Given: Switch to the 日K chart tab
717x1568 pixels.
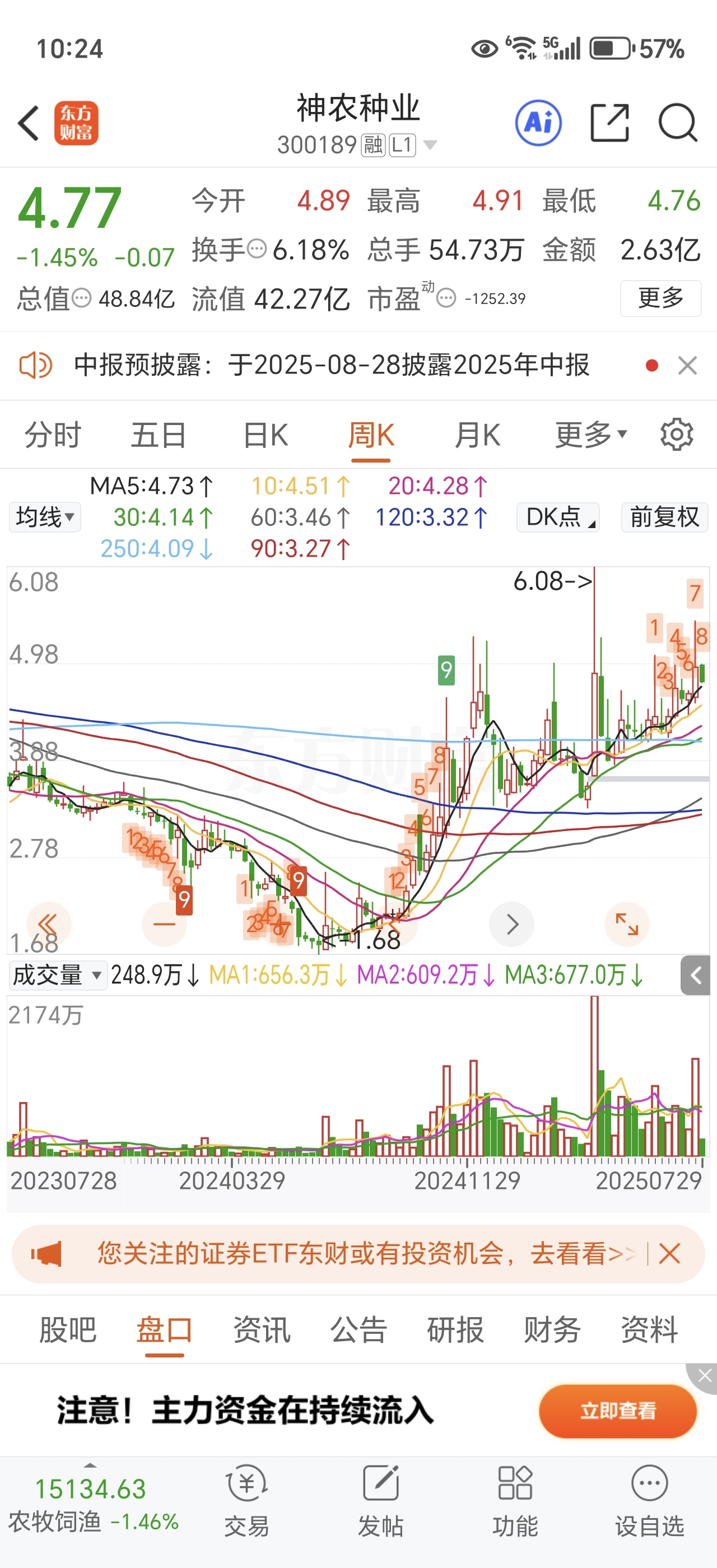Looking at the screenshot, I should point(266,436).
